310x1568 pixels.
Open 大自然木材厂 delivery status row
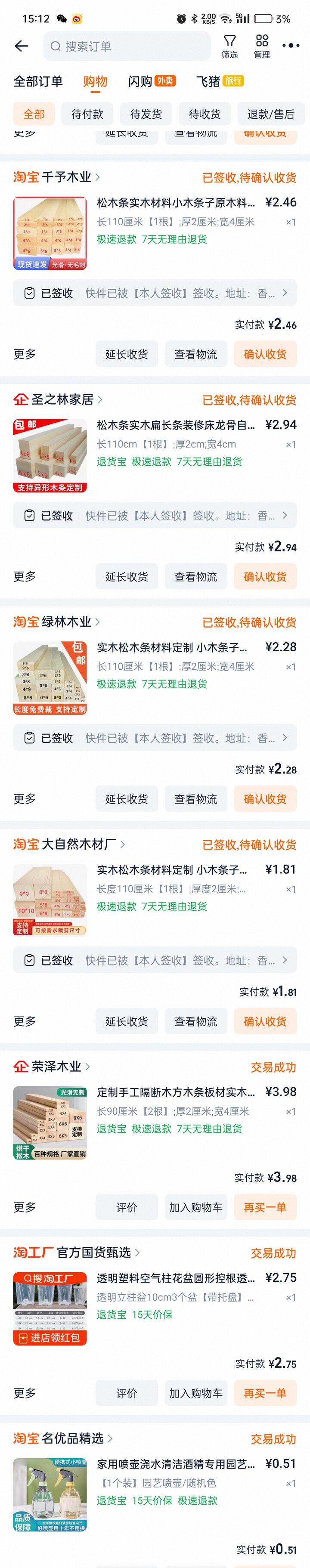point(155,960)
